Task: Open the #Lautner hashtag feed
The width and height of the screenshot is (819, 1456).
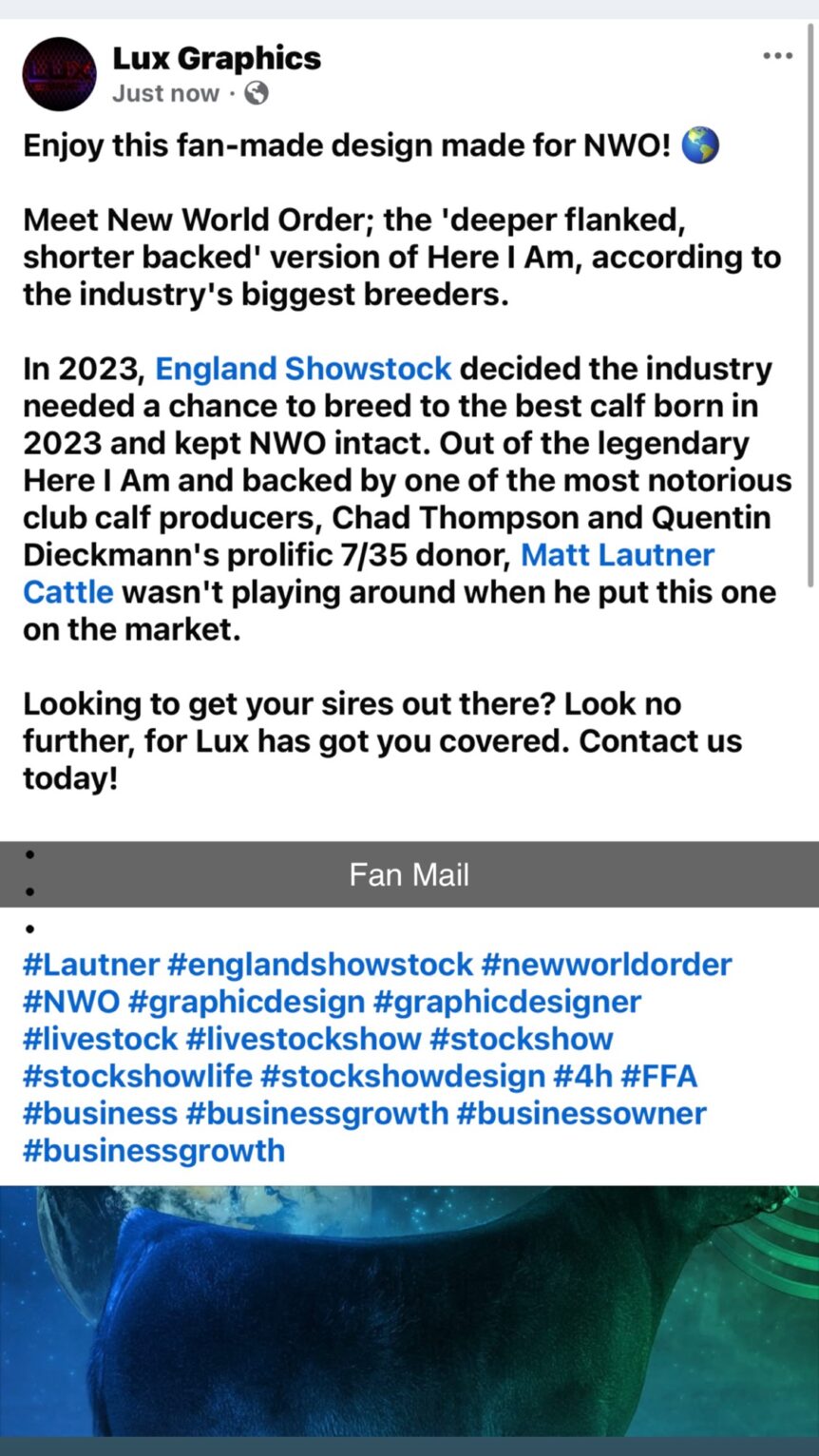Action: [x=88, y=964]
